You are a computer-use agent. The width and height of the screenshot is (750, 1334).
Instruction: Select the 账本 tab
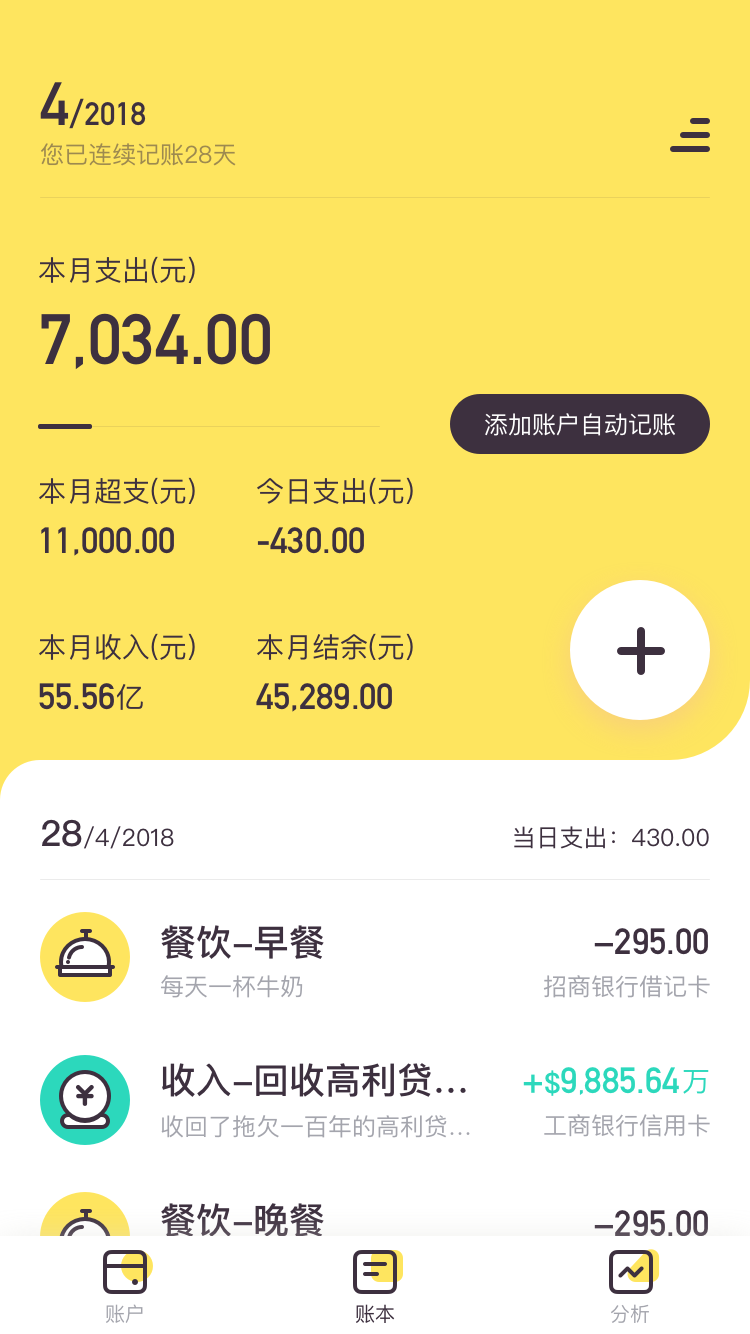tap(375, 1286)
